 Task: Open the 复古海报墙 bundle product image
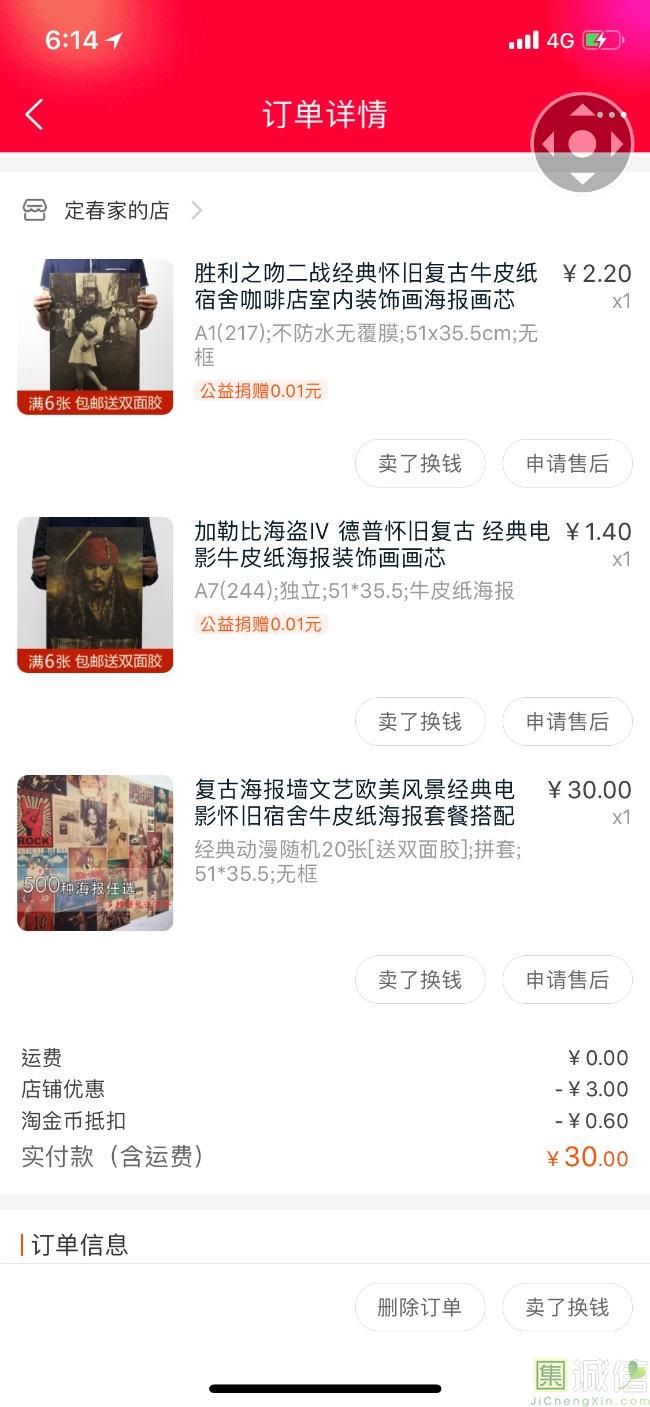click(x=95, y=853)
